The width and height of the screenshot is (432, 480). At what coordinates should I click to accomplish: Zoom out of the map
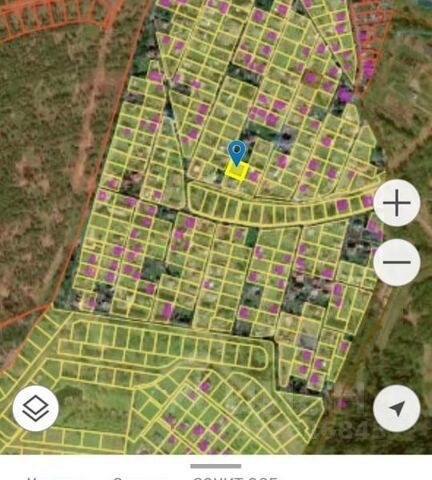[x=397, y=262]
